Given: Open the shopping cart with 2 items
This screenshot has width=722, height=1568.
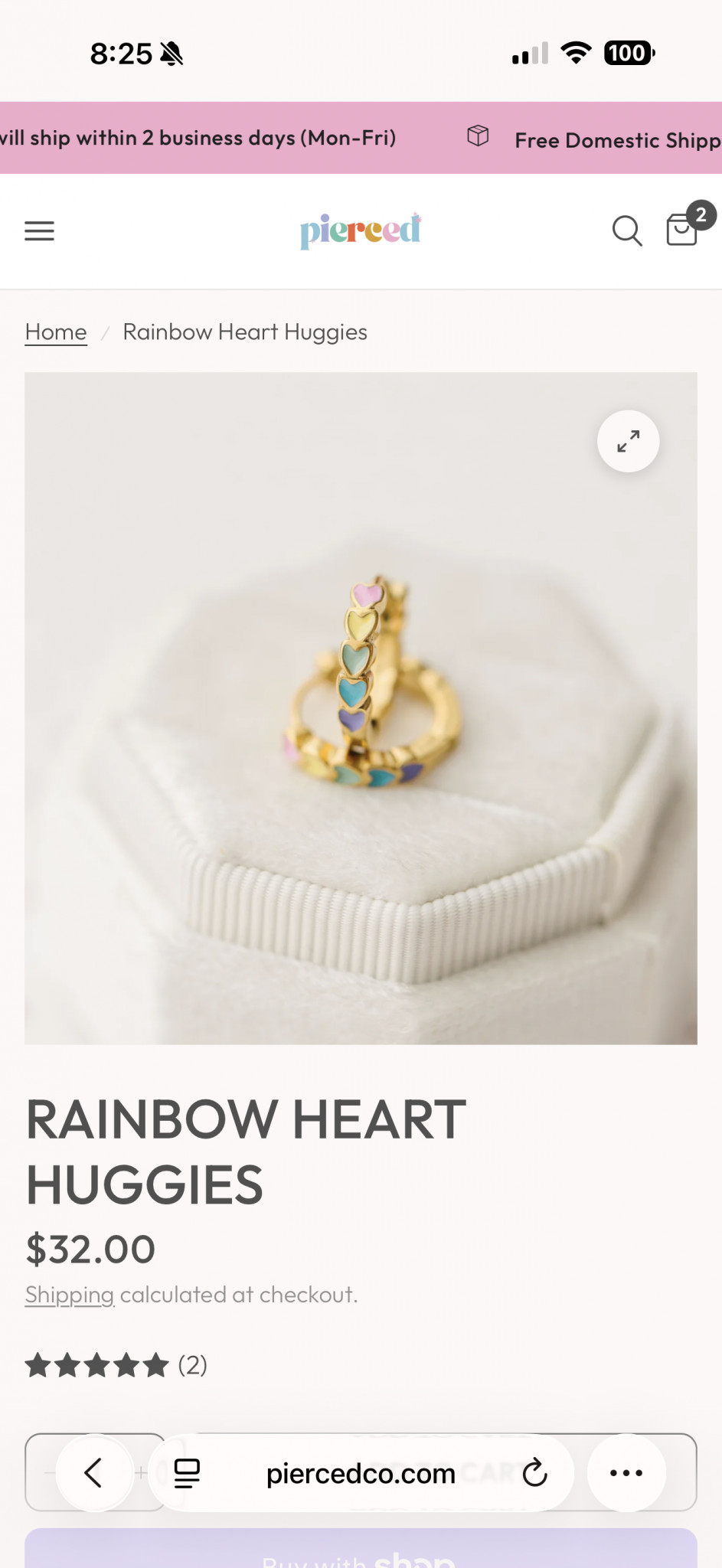Looking at the screenshot, I should pyautogui.click(x=682, y=229).
